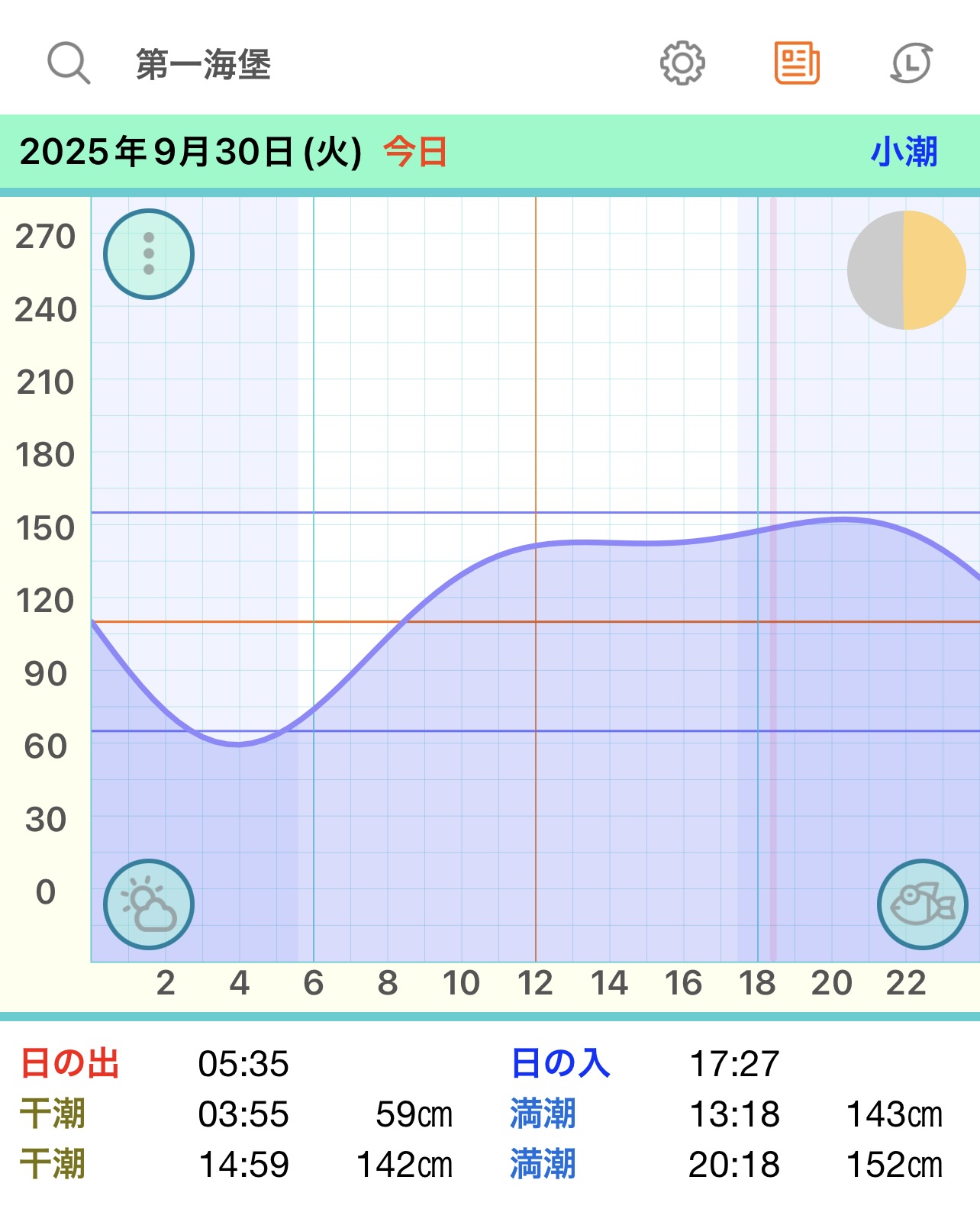Tap the half-moon phase icon
The image size is (980, 1225).
coord(907,270)
